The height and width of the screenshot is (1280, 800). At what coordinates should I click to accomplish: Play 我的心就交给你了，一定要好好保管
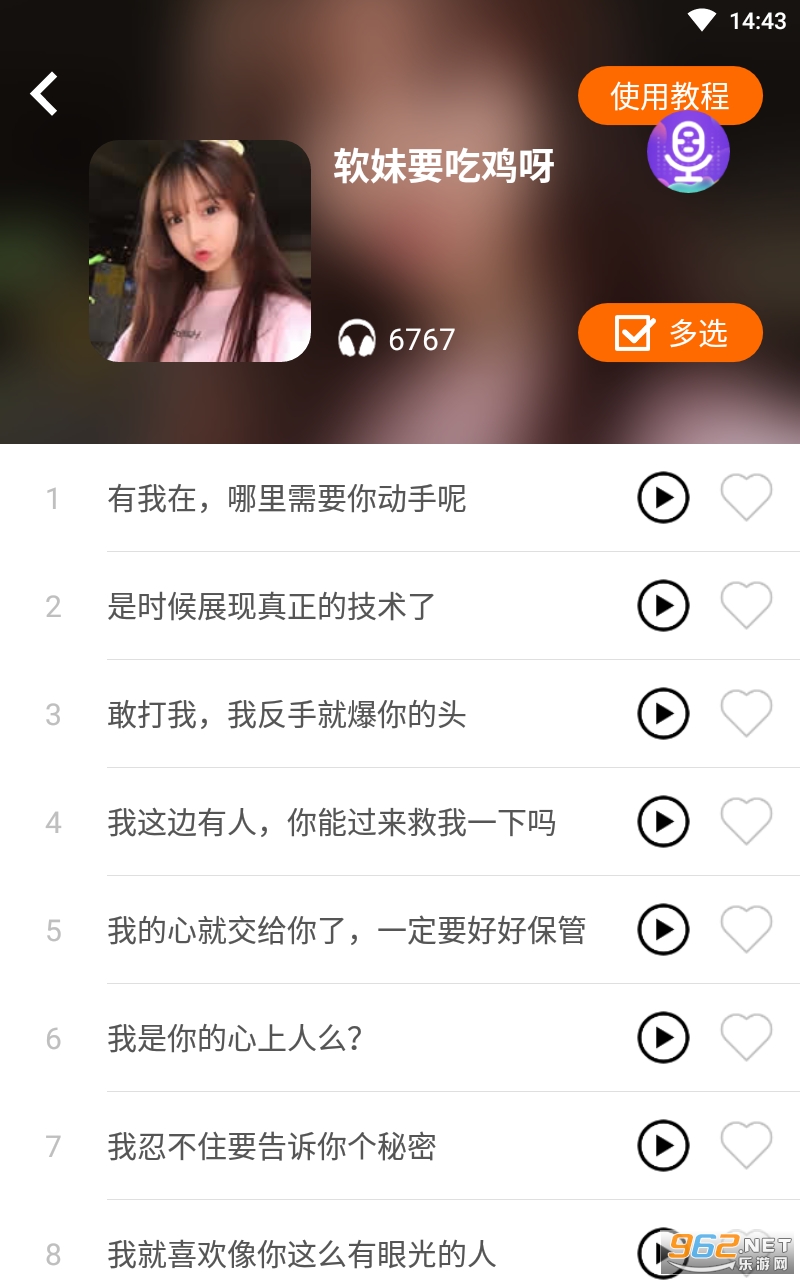[663, 930]
